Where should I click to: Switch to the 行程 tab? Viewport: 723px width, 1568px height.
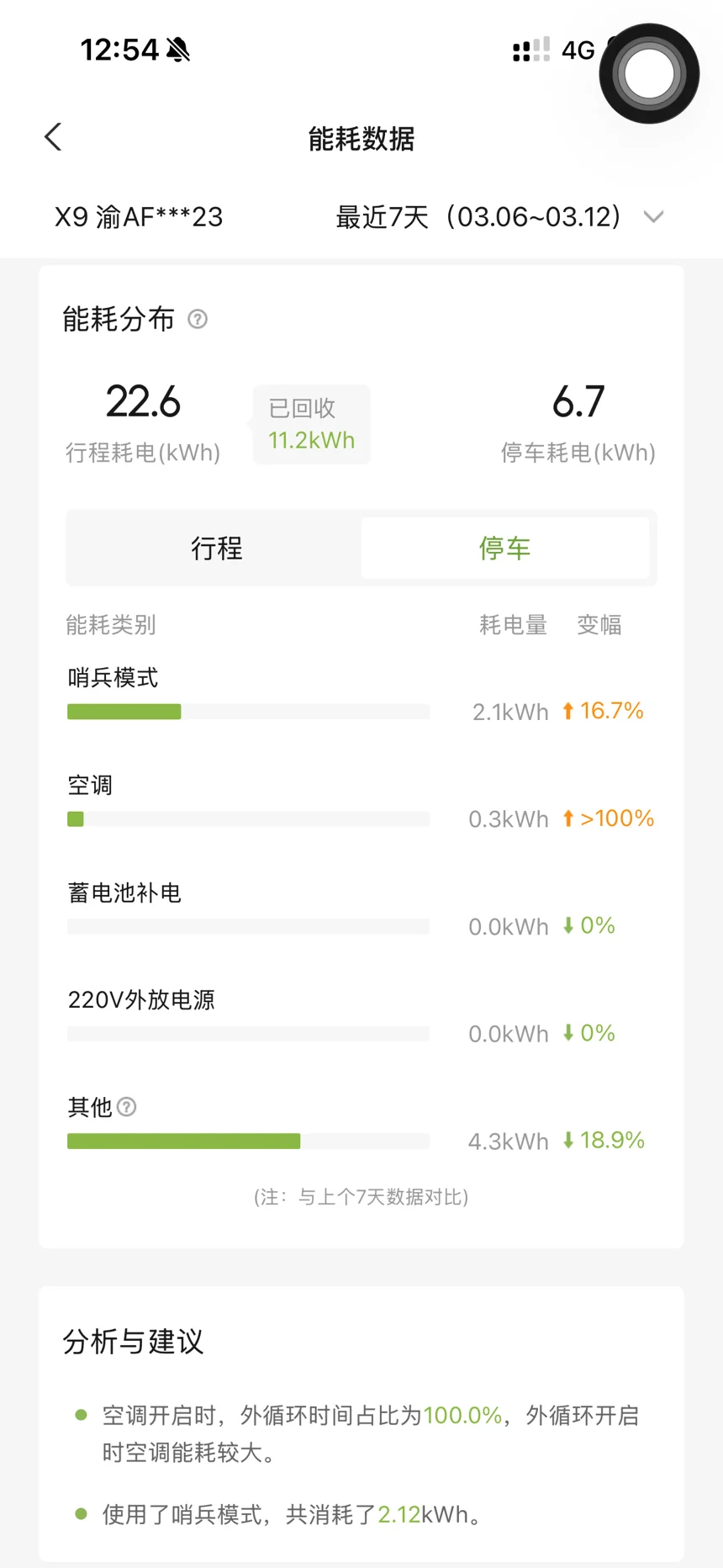click(216, 548)
